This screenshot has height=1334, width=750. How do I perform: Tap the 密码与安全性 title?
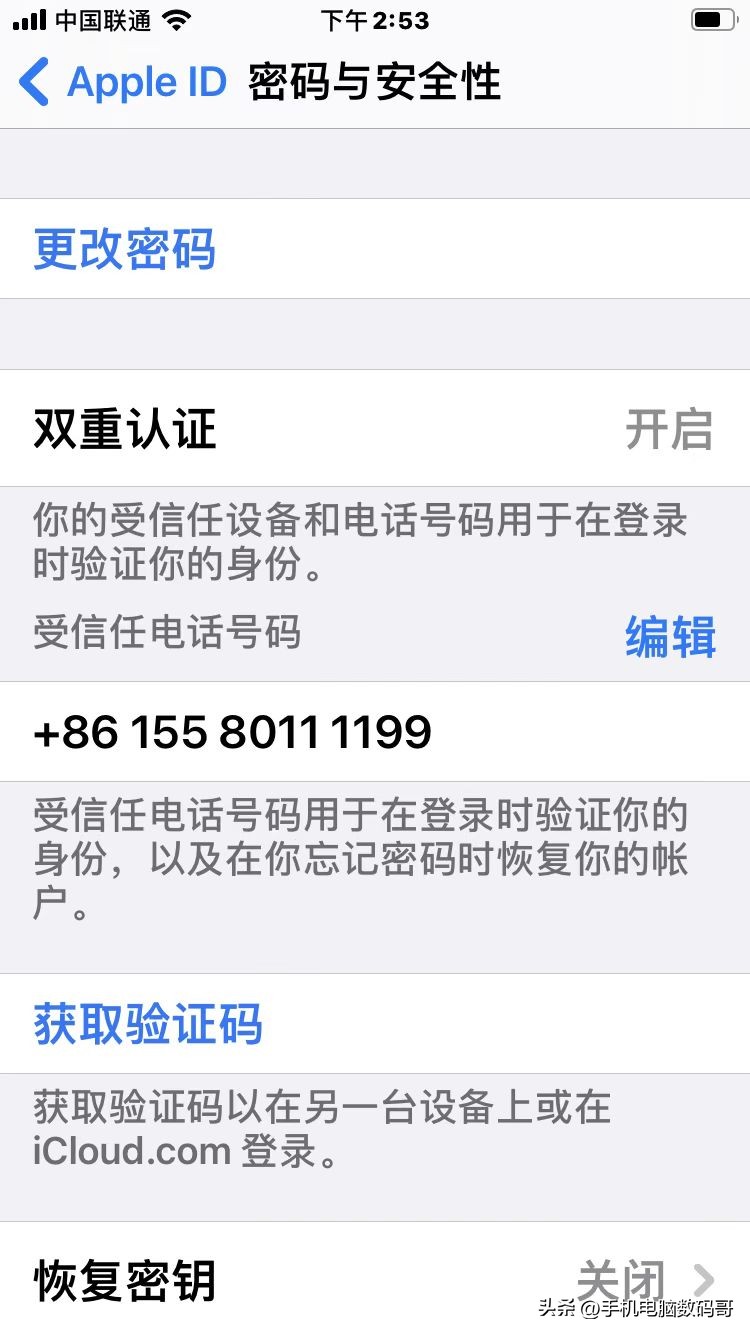coord(375,83)
